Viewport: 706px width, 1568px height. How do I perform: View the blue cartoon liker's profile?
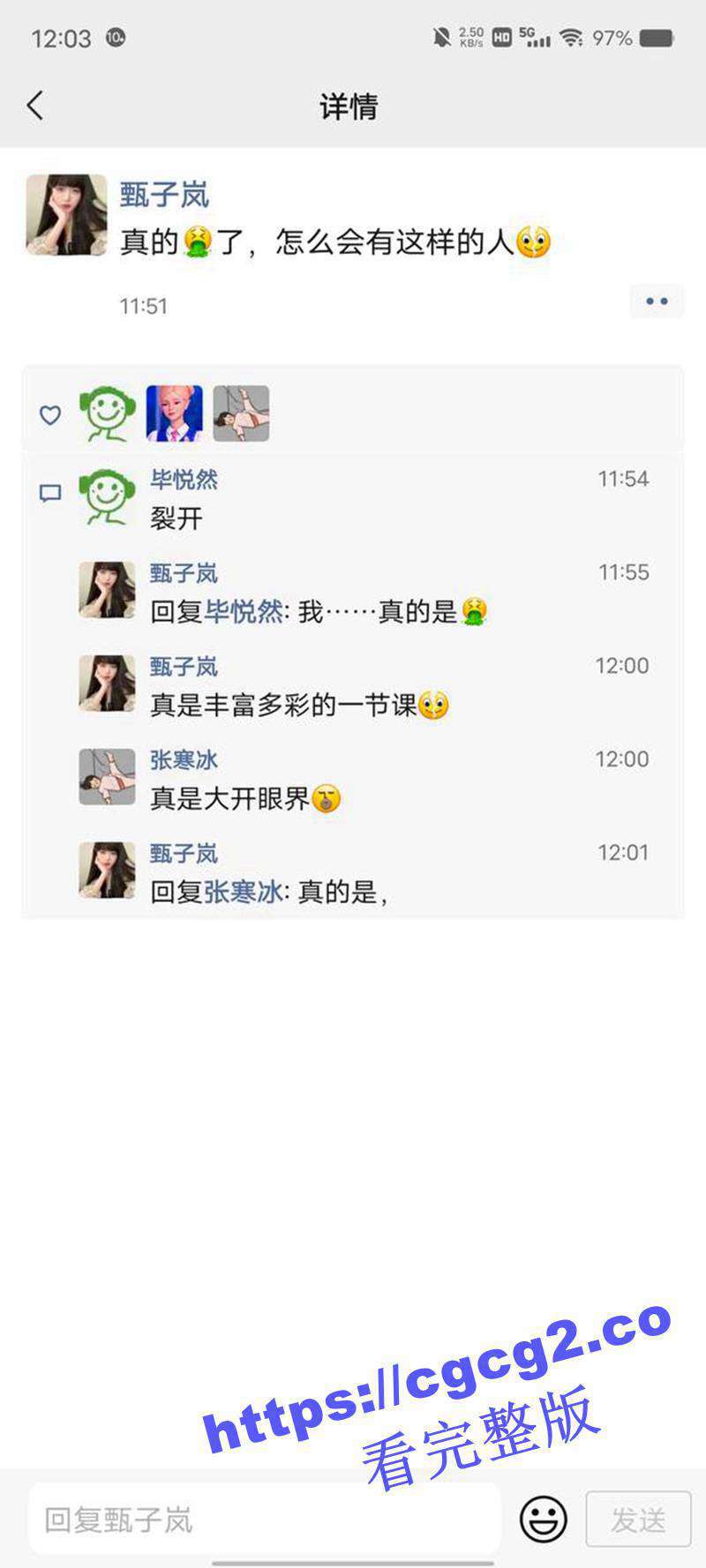174,414
